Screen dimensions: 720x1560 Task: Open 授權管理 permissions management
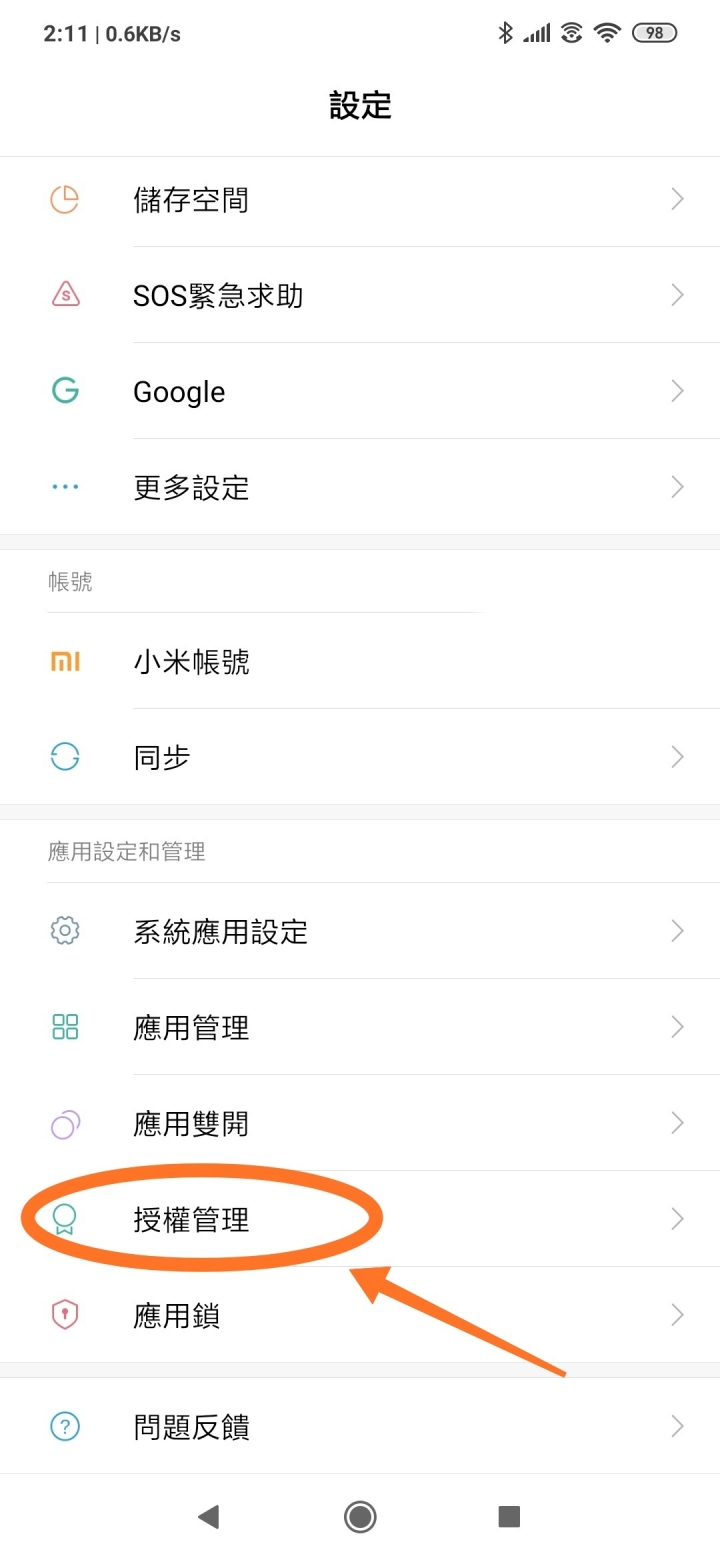coord(360,1219)
